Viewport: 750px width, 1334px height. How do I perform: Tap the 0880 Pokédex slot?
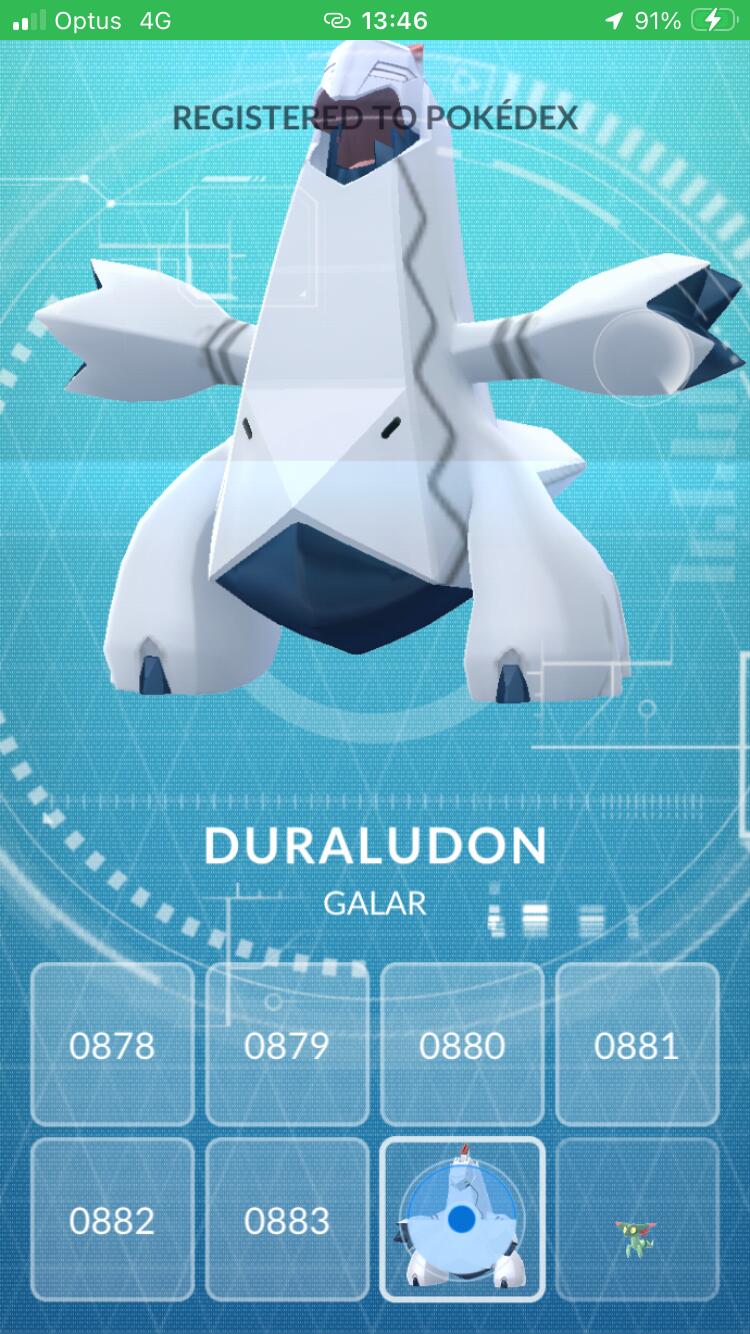point(462,1045)
